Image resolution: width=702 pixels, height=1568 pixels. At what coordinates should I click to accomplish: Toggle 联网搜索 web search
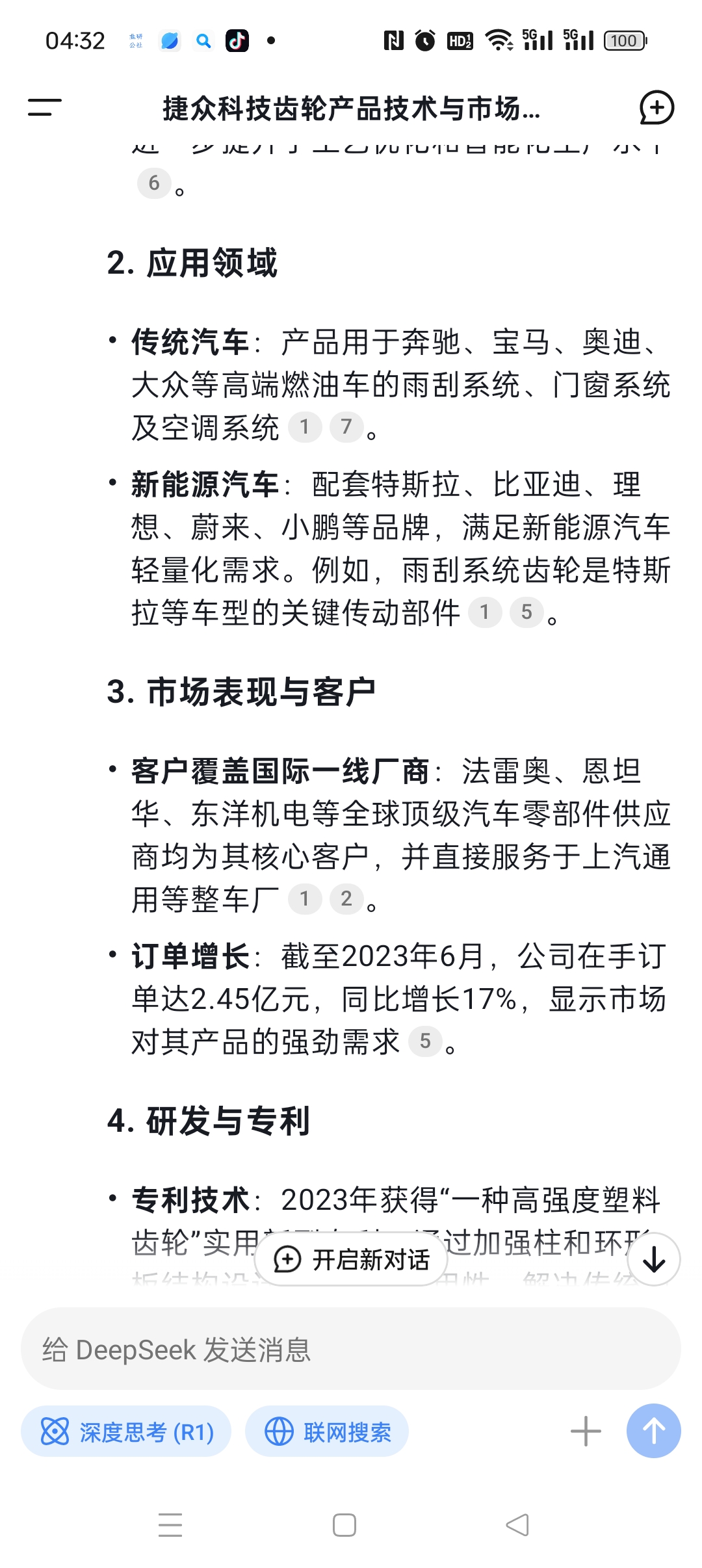pyautogui.click(x=327, y=1432)
